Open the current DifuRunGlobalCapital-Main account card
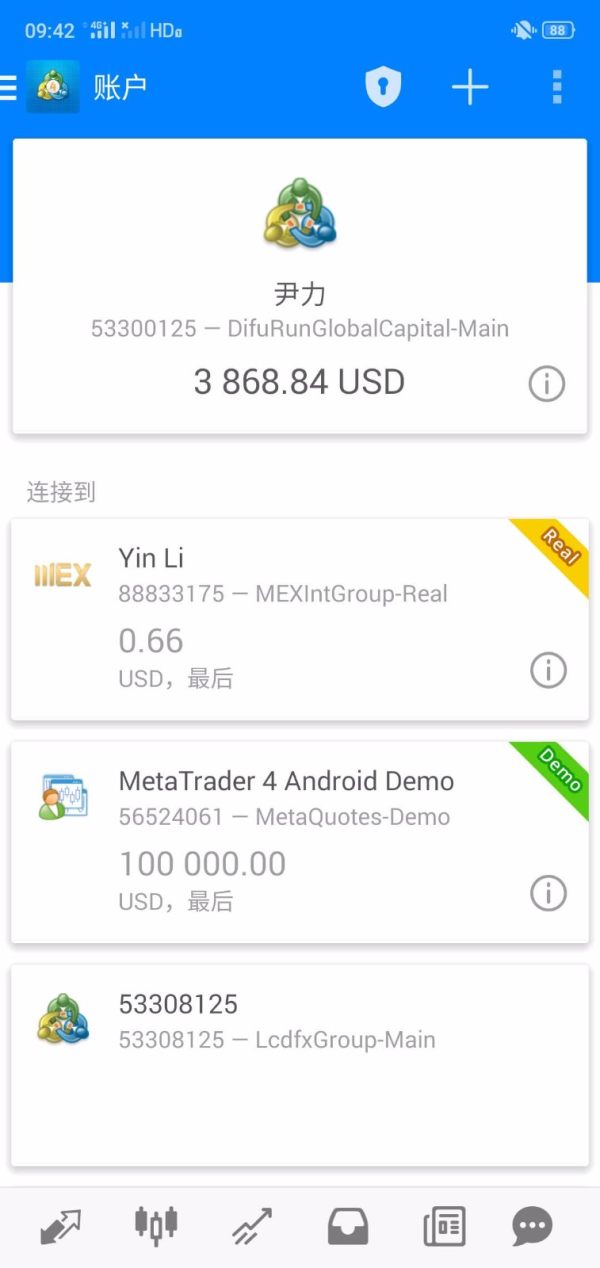 point(300,286)
